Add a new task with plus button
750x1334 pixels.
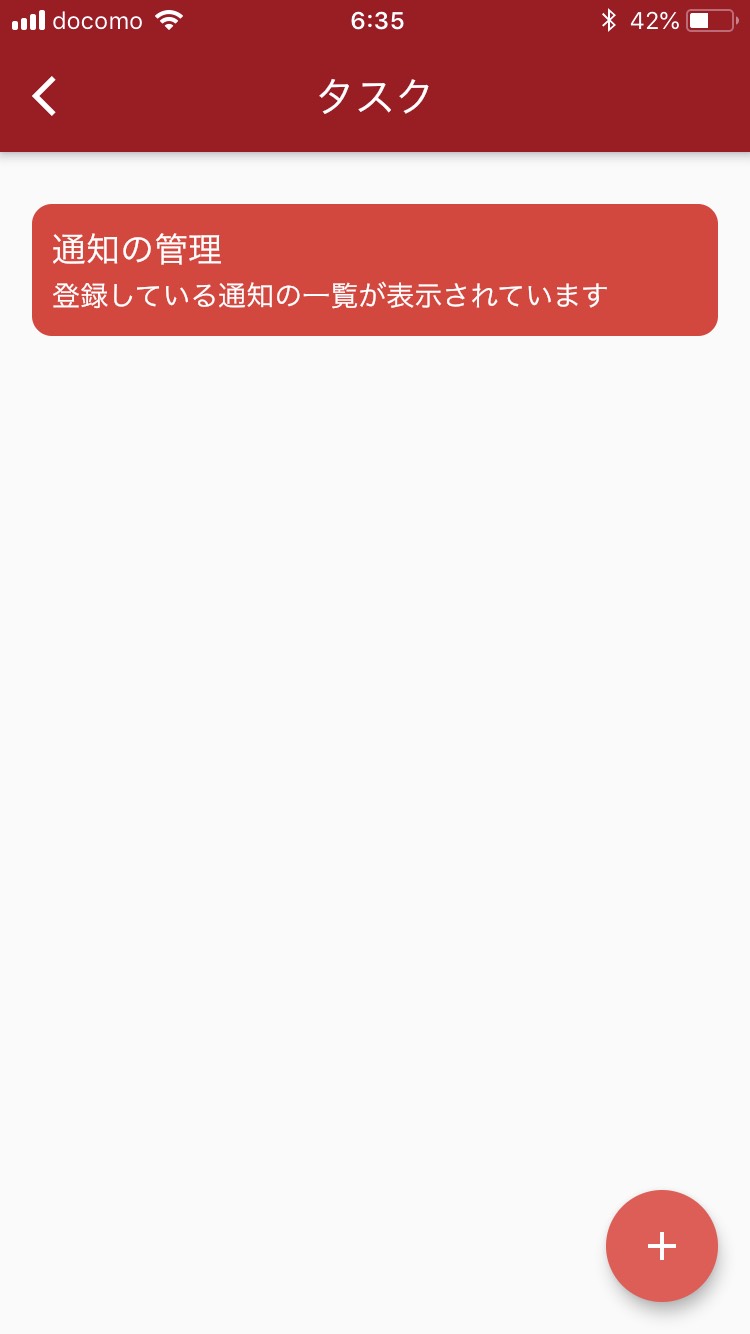click(662, 1246)
